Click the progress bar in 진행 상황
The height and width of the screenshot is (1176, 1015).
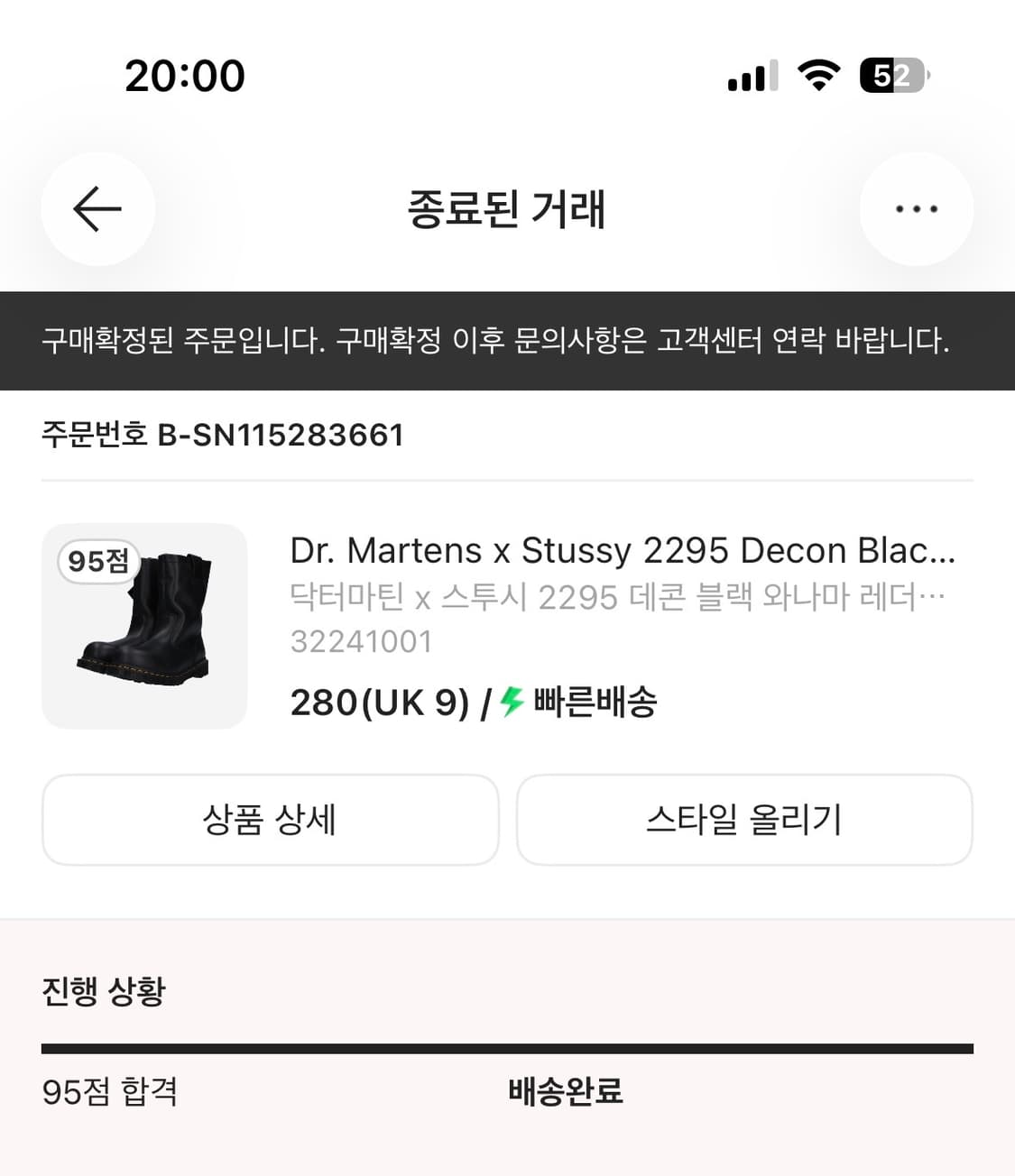pos(507,1049)
